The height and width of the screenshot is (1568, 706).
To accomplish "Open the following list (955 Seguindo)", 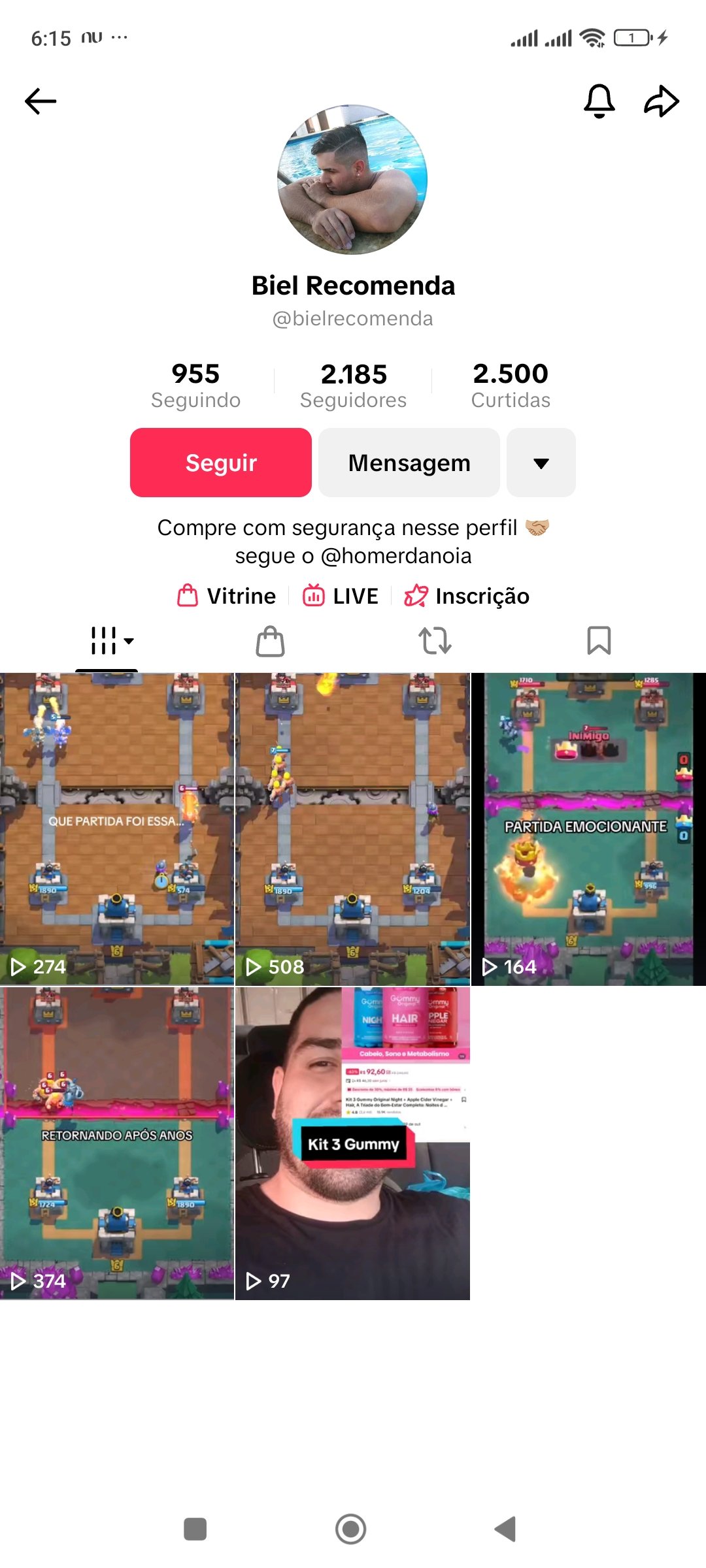I will pyautogui.click(x=195, y=385).
